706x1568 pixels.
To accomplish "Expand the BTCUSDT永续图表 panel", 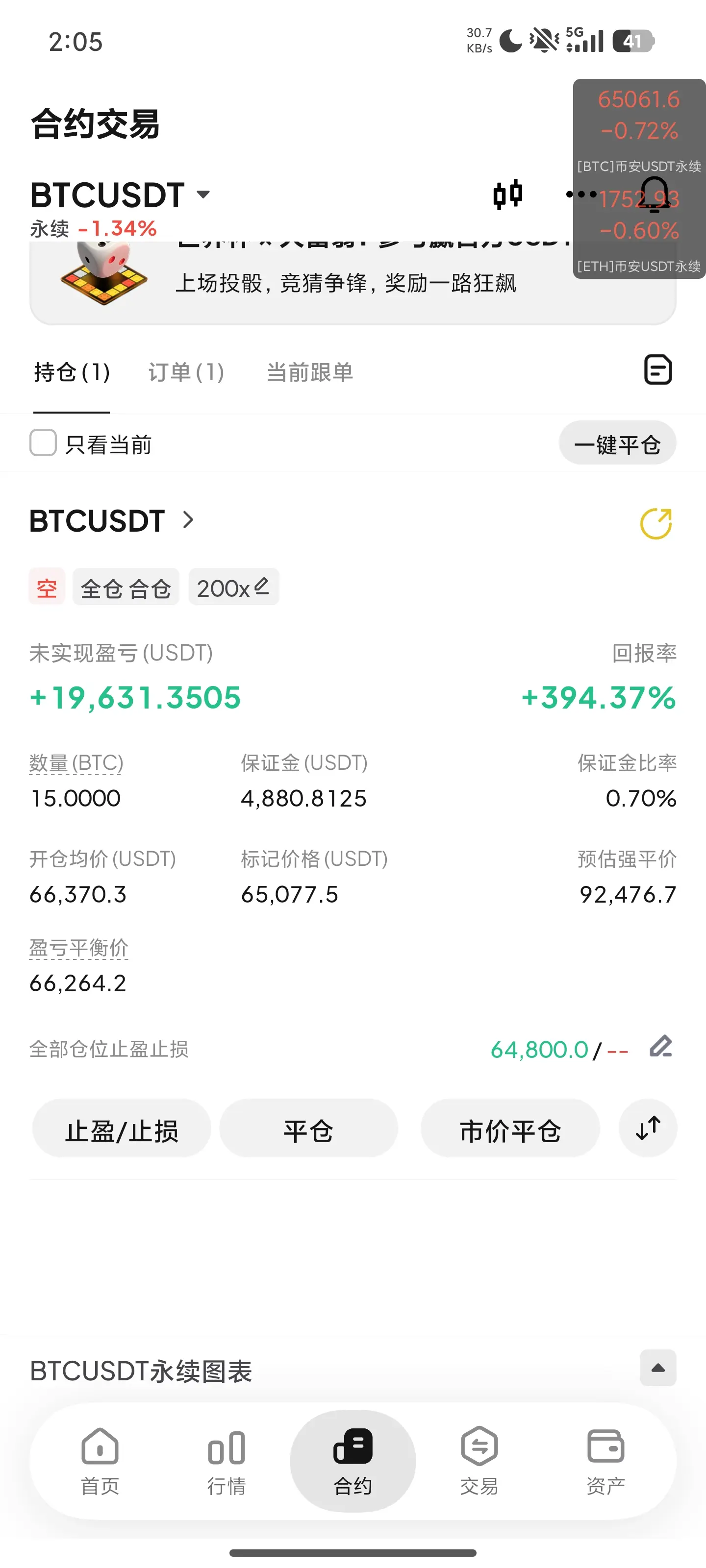I will 658,1368.
